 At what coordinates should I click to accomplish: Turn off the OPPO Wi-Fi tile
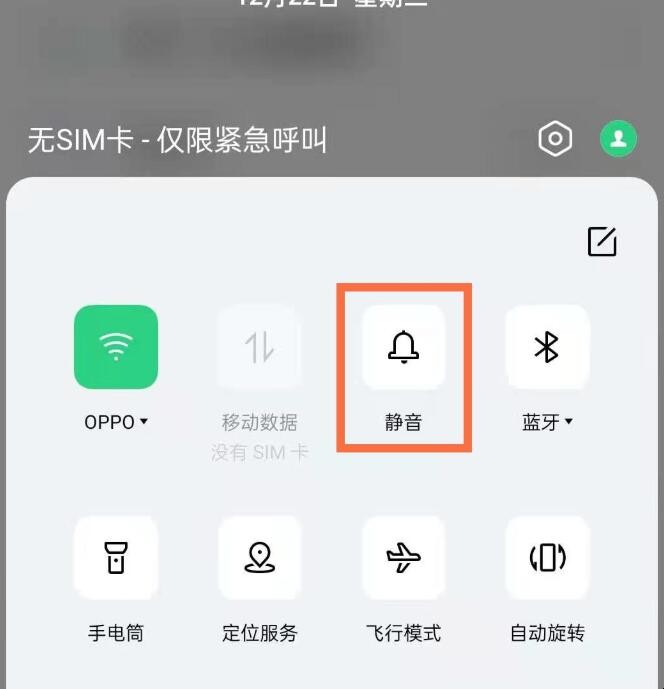pyautogui.click(x=116, y=347)
